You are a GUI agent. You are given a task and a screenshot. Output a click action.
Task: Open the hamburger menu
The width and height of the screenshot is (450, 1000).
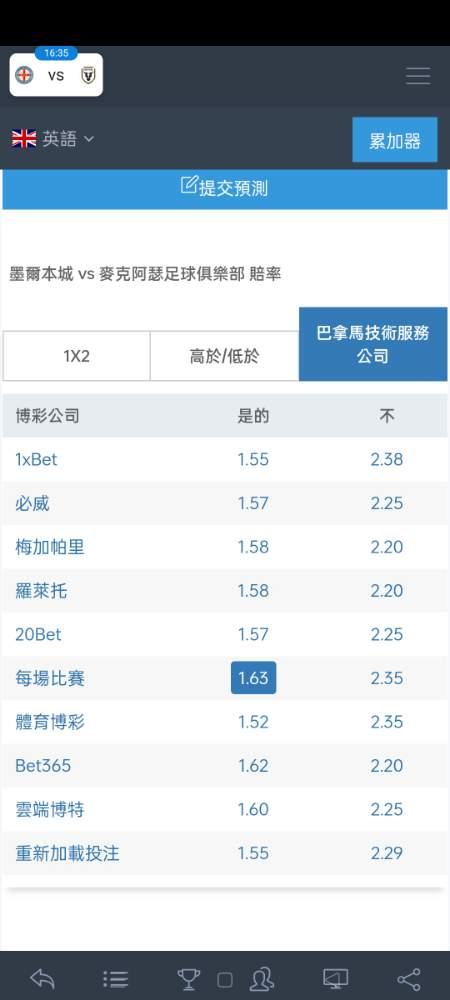pyautogui.click(x=418, y=76)
